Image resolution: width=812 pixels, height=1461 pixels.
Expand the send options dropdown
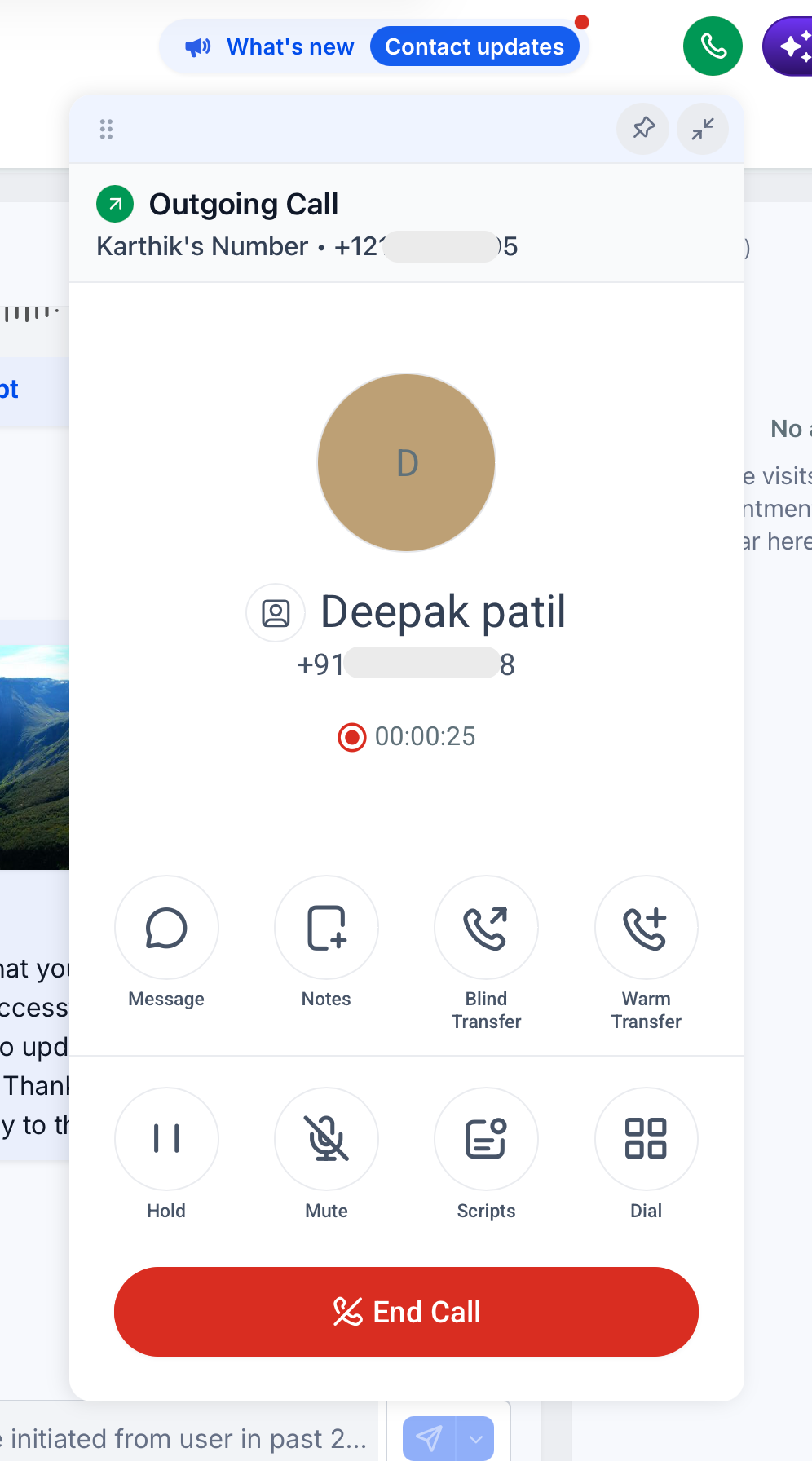(475, 1438)
